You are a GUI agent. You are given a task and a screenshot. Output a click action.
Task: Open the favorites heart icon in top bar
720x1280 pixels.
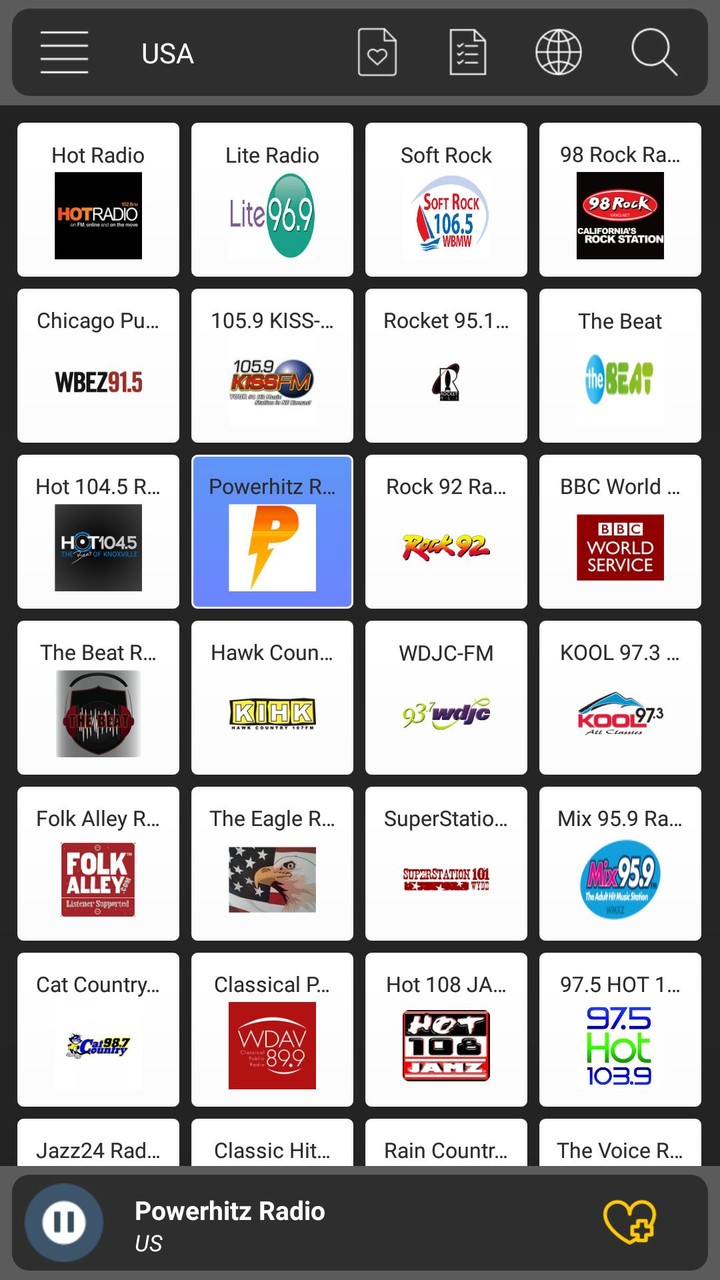point(377,52)
